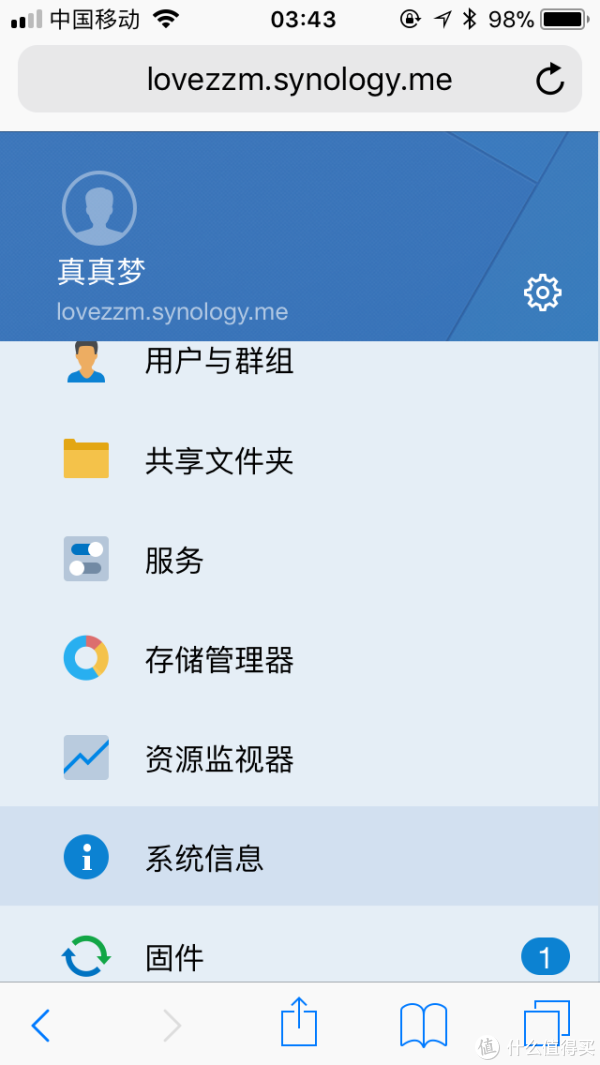Open the settings gear icon

[542, 292]
